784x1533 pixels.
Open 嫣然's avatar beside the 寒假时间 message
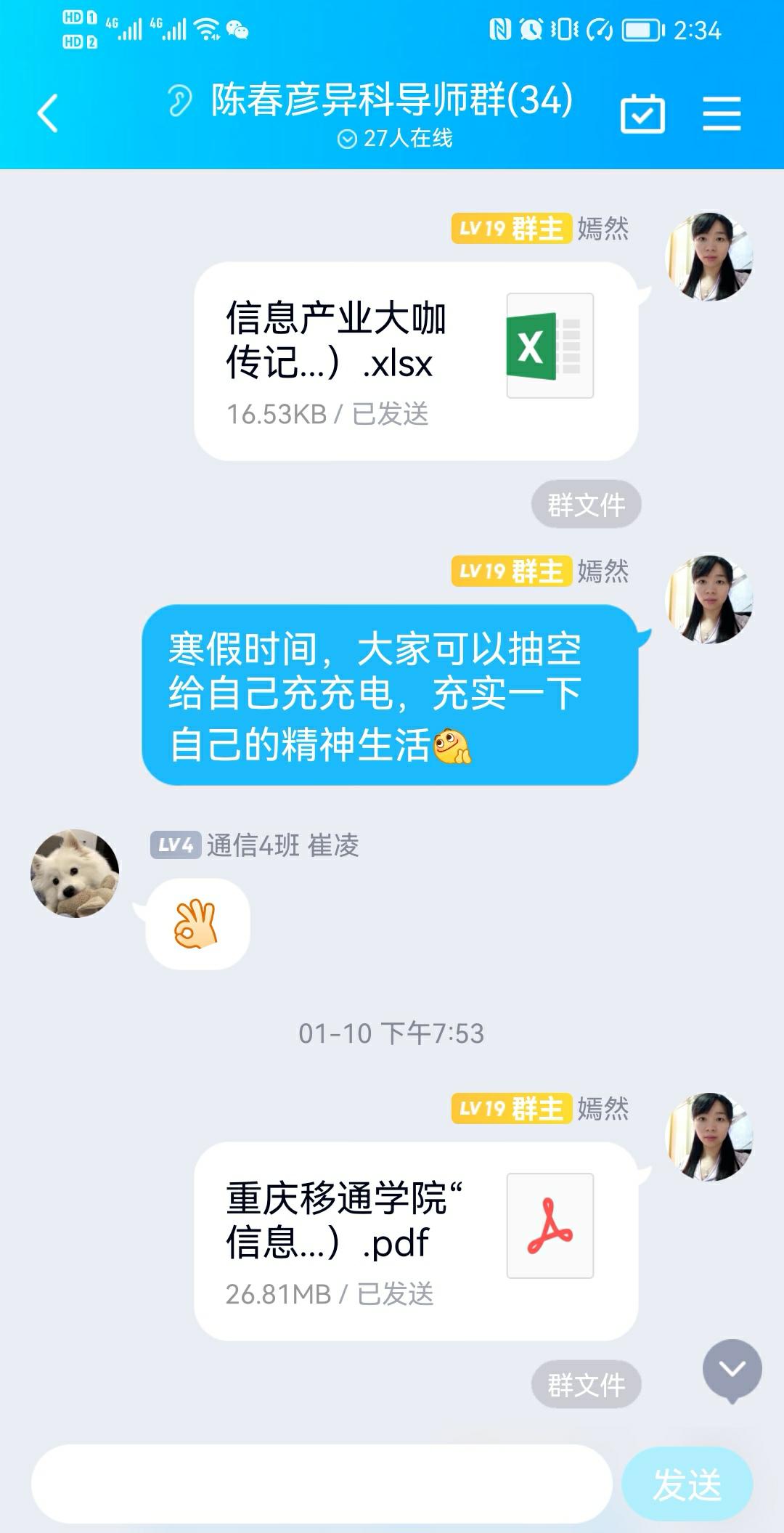tap(709, 600)
